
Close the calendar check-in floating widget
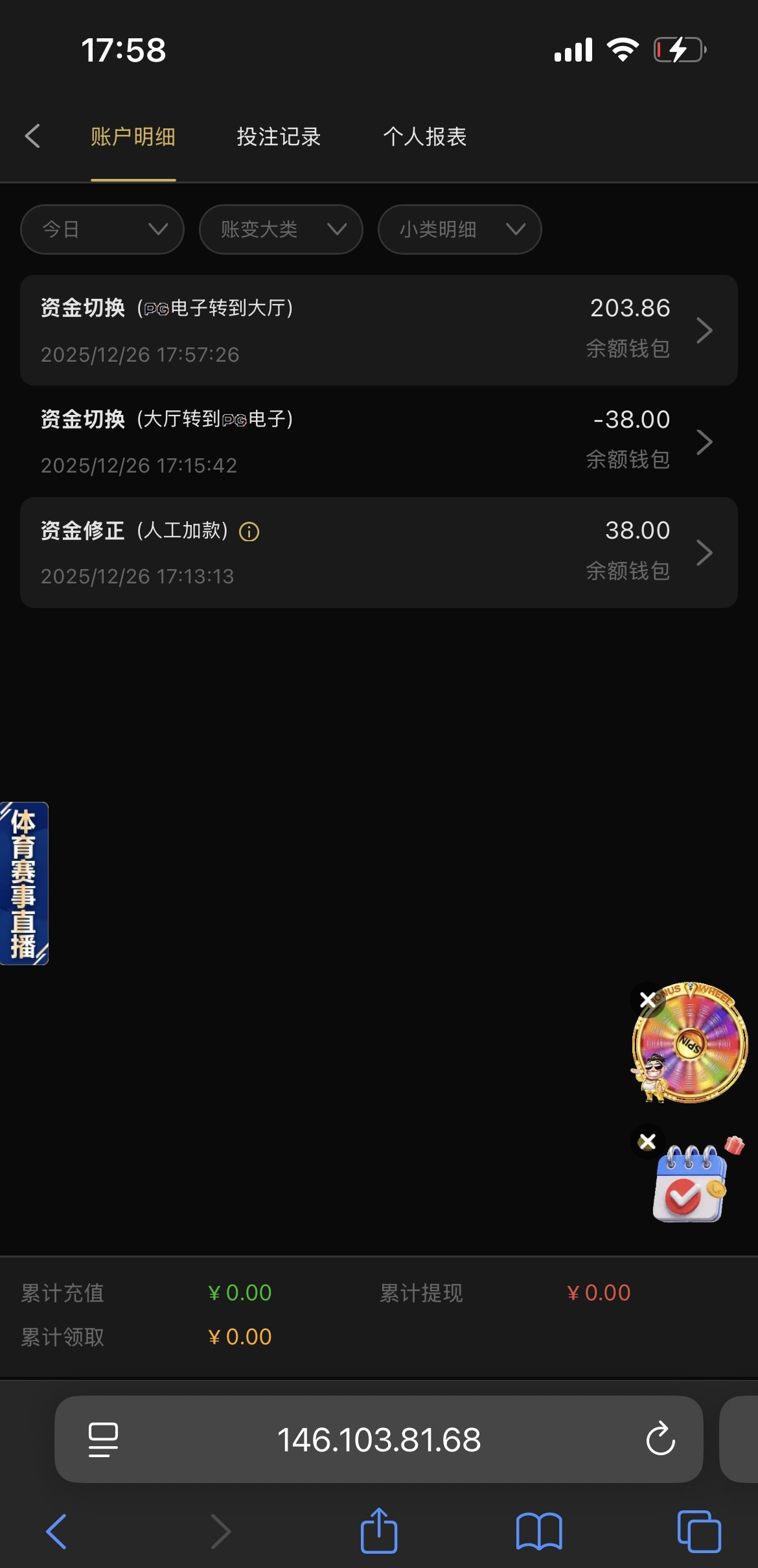tap(647, 1141)
